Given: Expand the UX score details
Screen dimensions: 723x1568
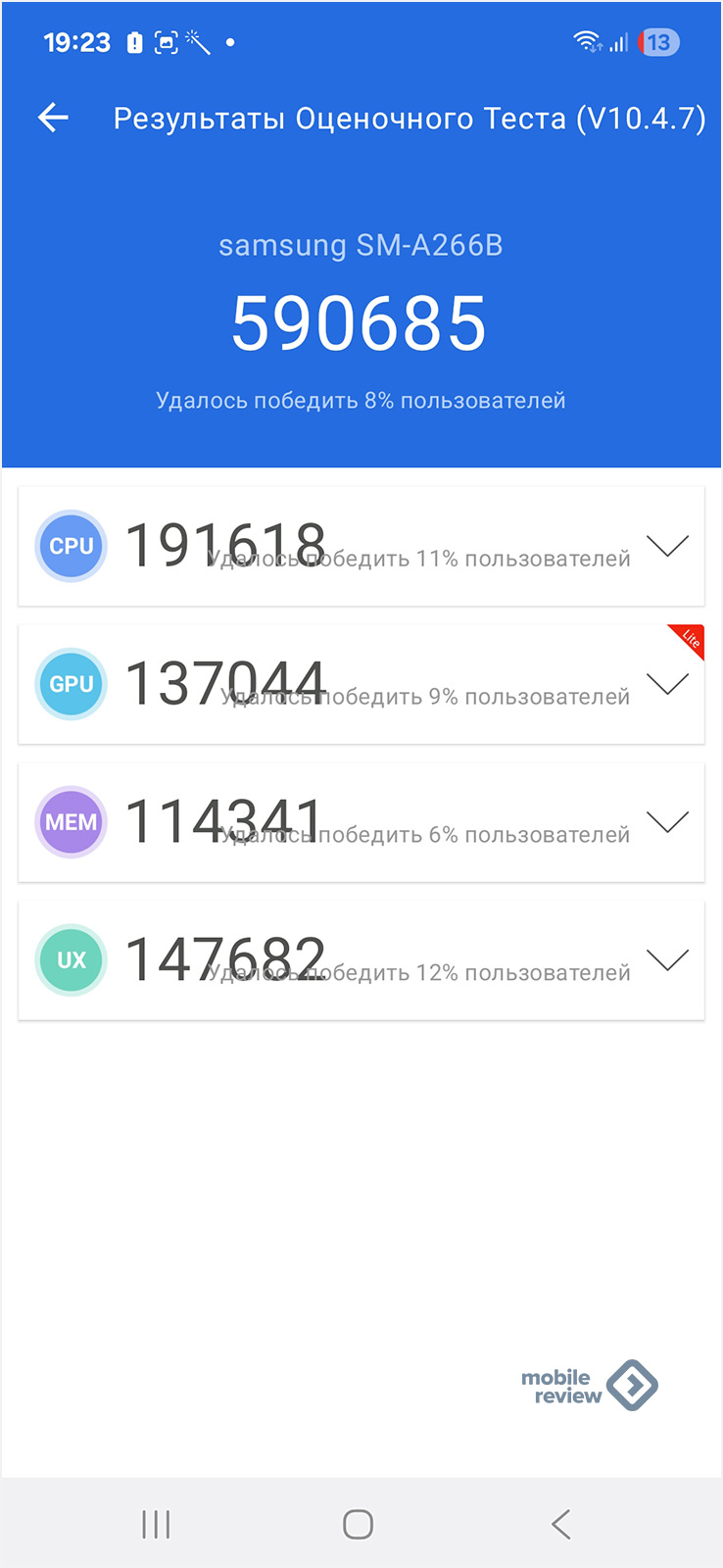Looking at the screenshot, I should 668,960.
